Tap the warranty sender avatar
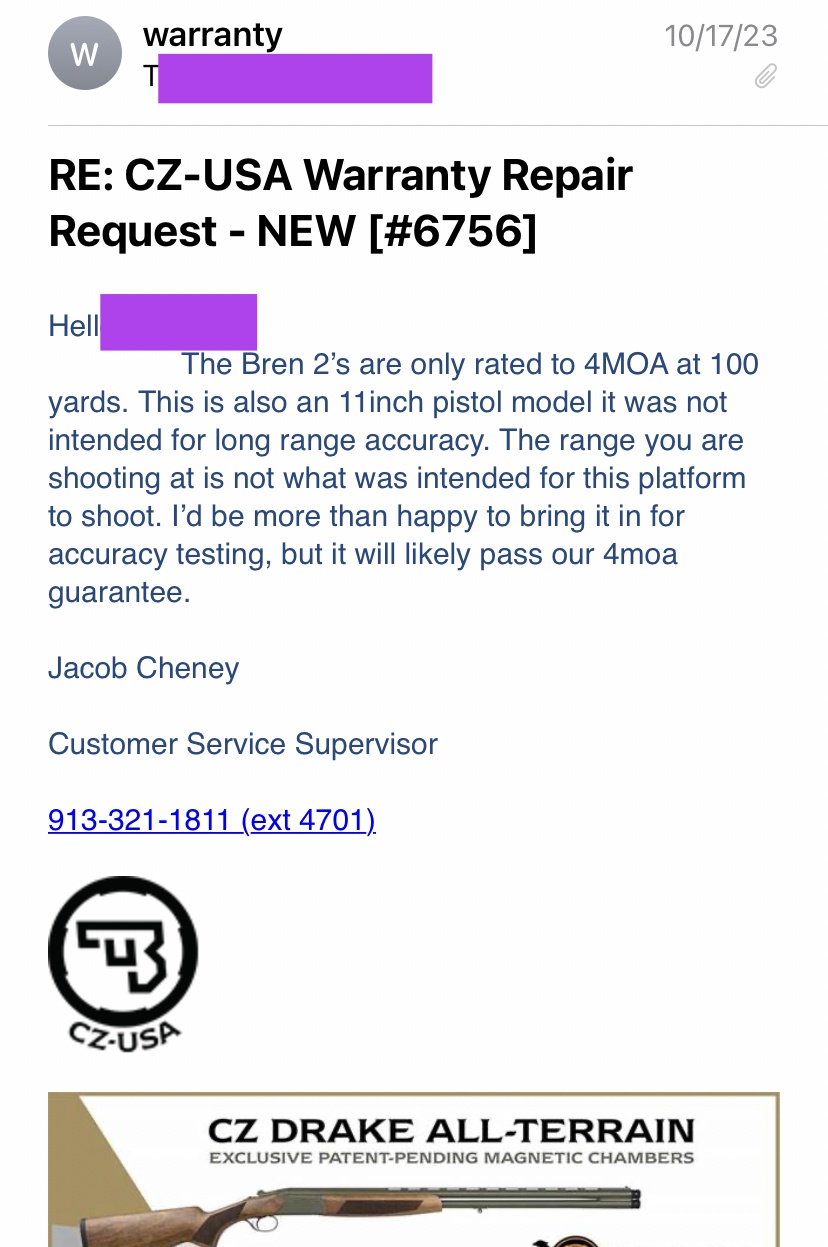The width and height of the screenshot is (828, 1247). (84, 55)
